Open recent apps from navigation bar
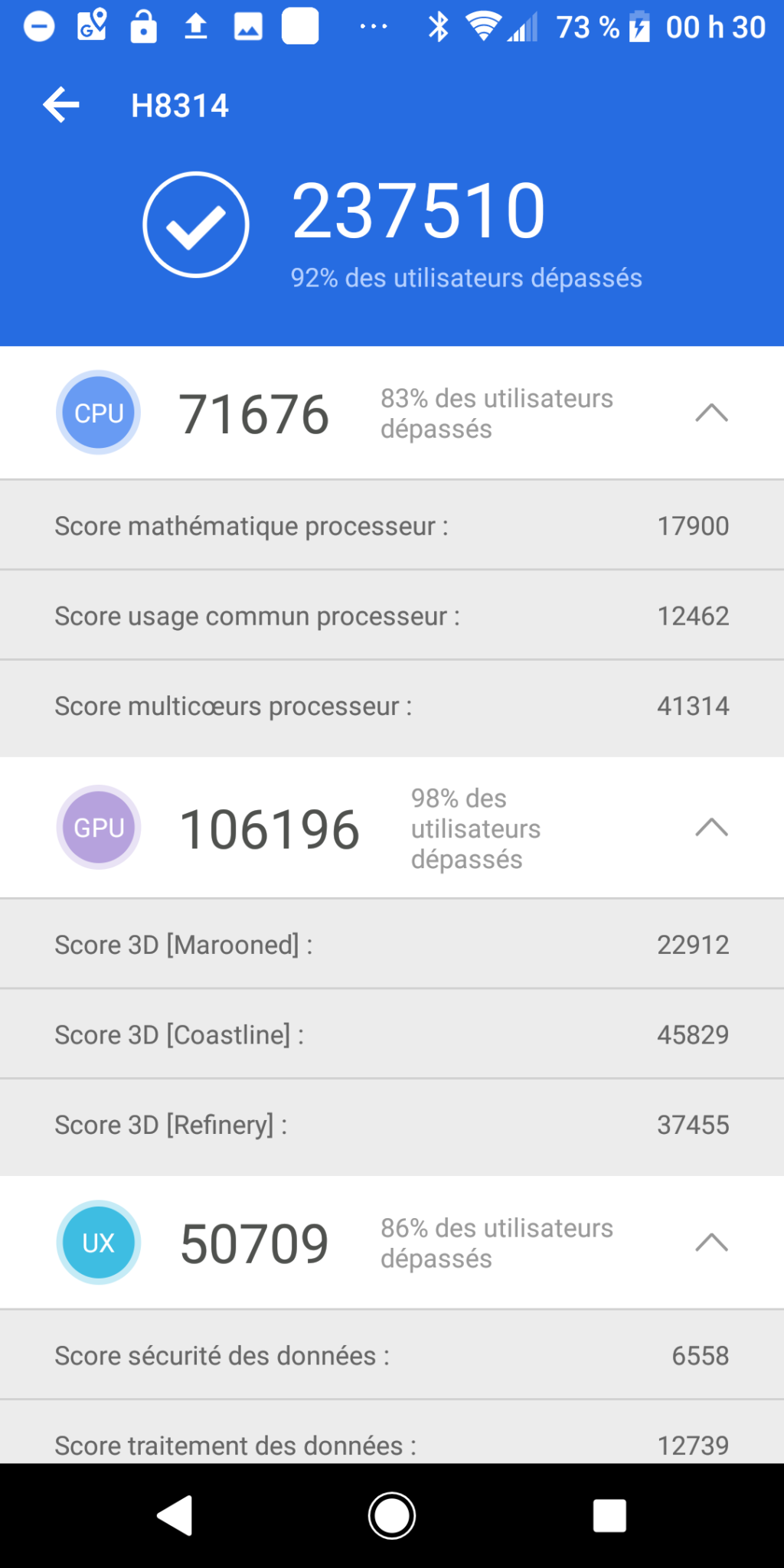 (609, 1515)
